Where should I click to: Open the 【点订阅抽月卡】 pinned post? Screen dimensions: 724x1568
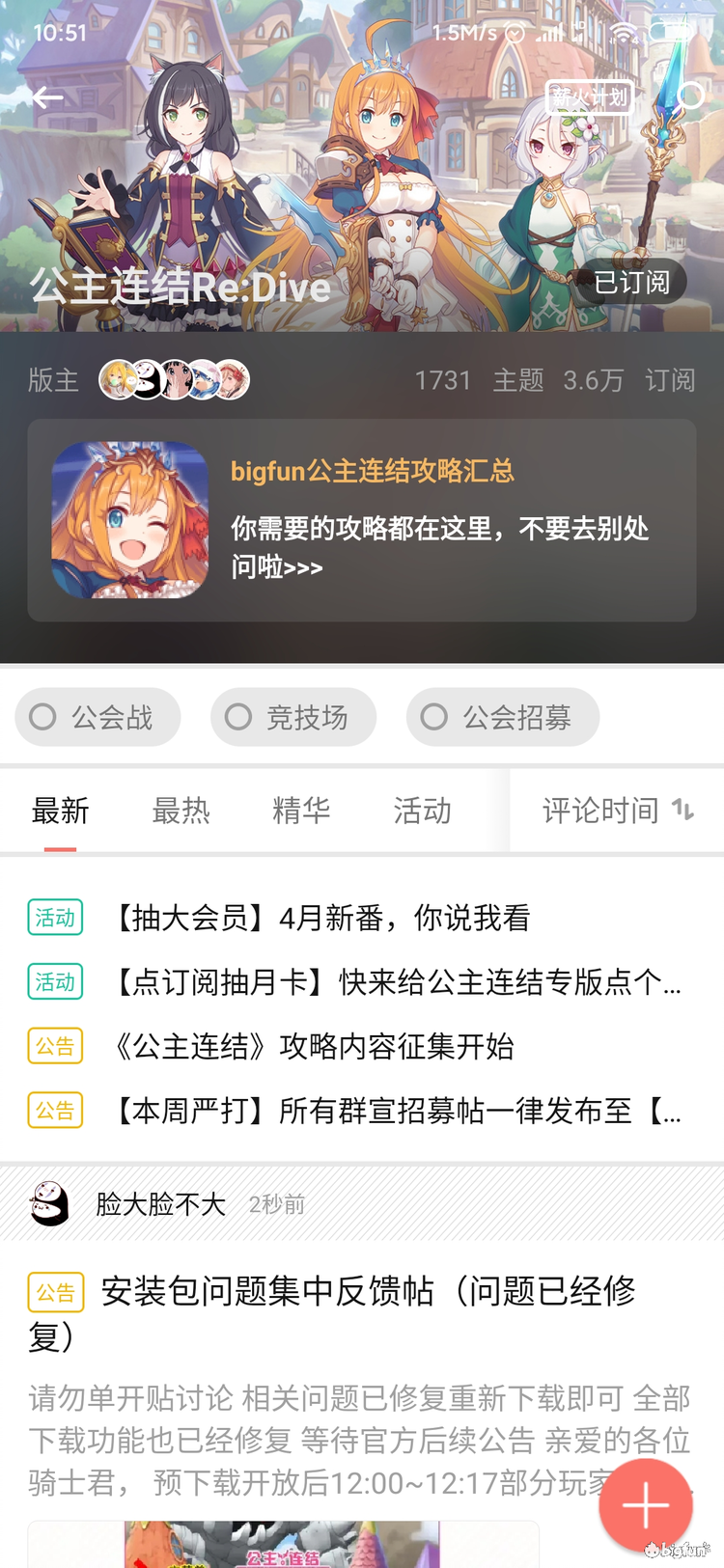pos(396,982)
